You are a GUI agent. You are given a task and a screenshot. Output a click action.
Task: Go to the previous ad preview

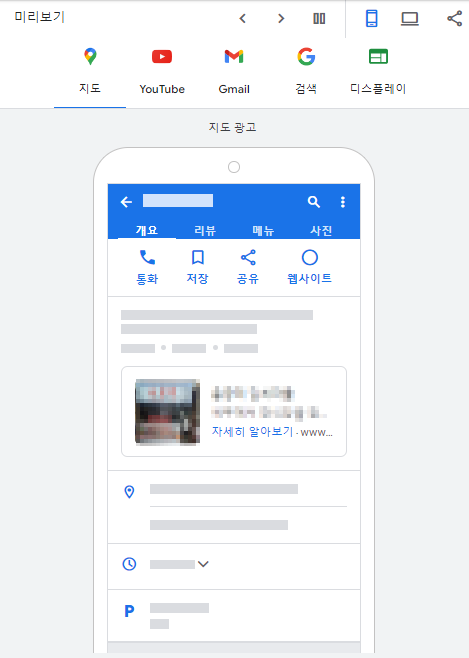tap(242, 18)
